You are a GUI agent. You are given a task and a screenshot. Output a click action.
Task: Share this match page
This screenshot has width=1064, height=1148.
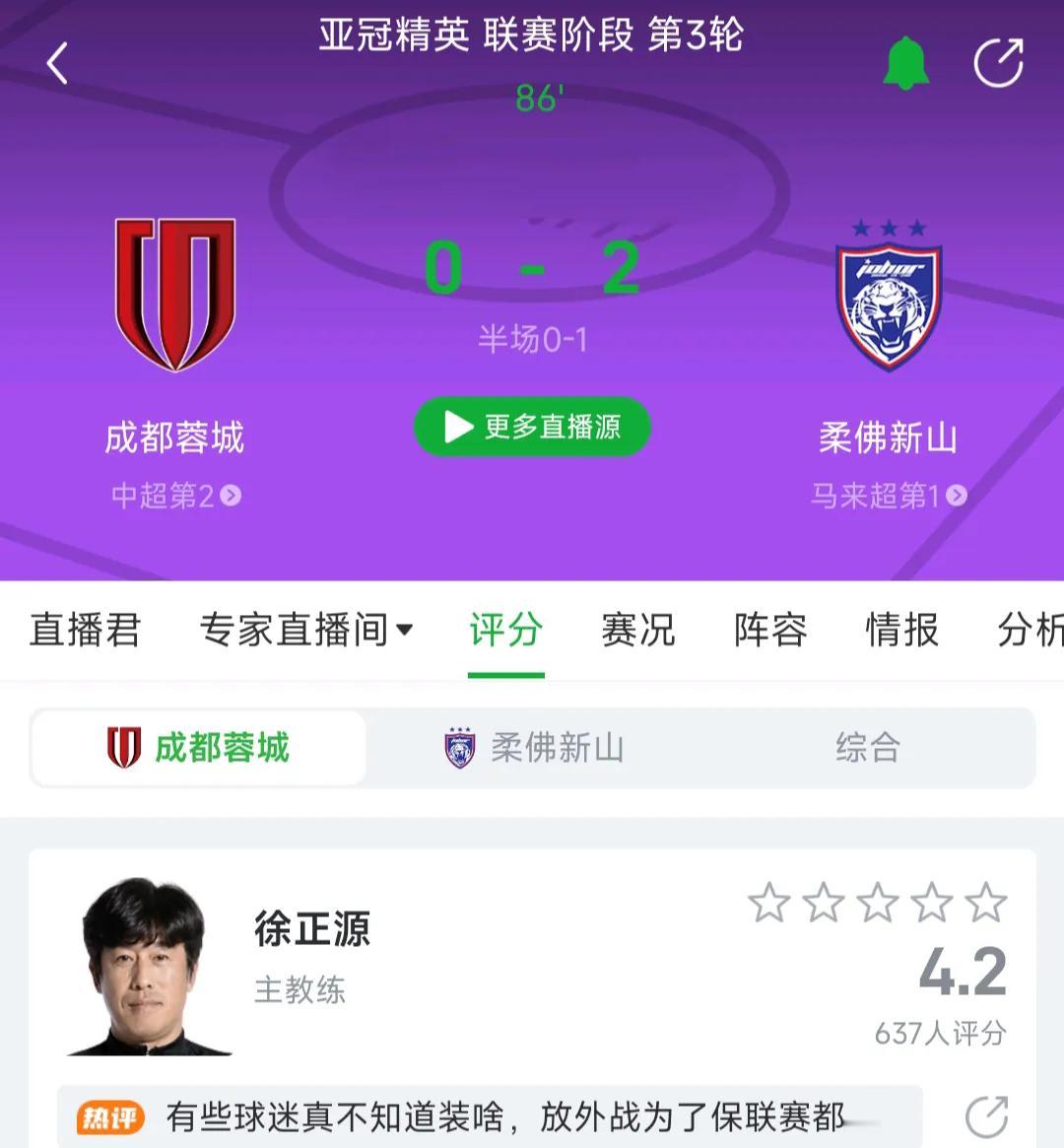click(998, 64)
